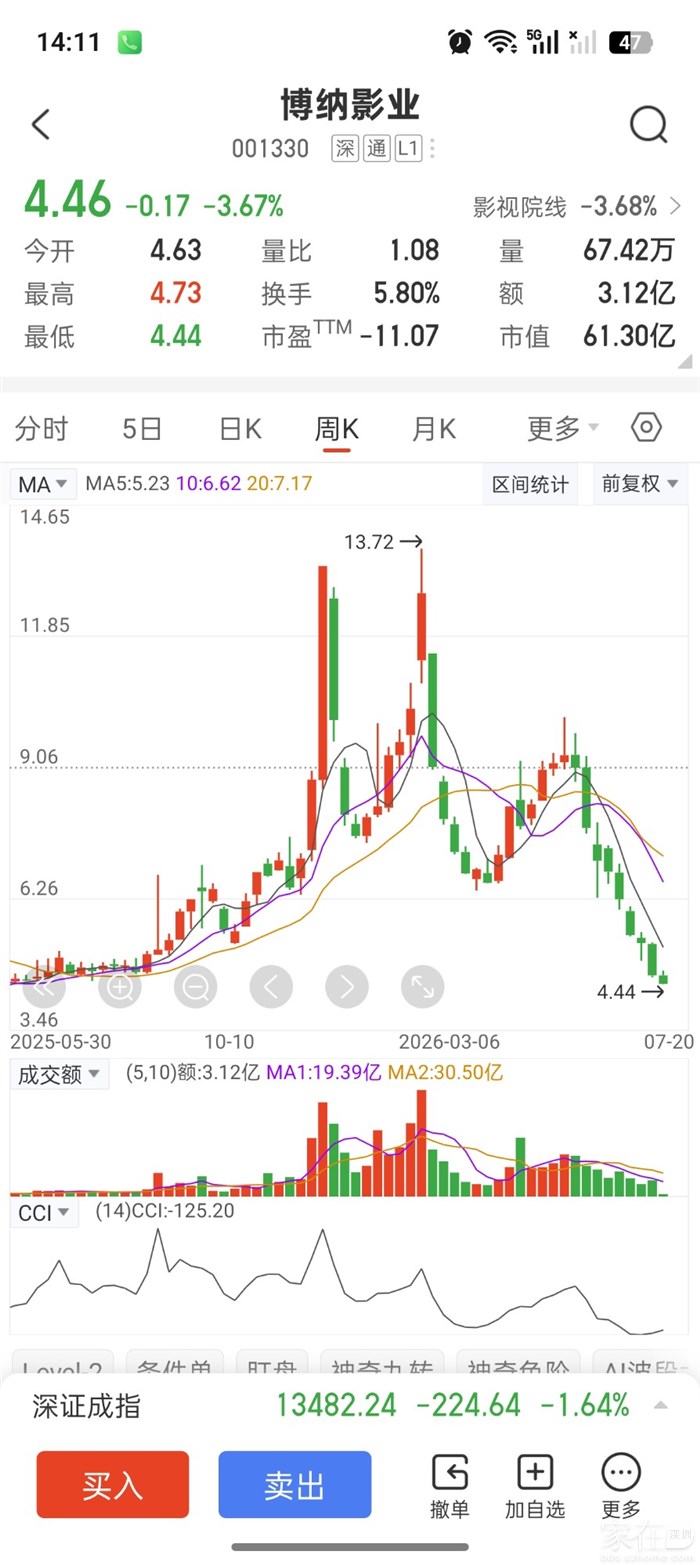Open chart settings hexagon icon
The image size is (700, 1565).
[x=647, y=428]
